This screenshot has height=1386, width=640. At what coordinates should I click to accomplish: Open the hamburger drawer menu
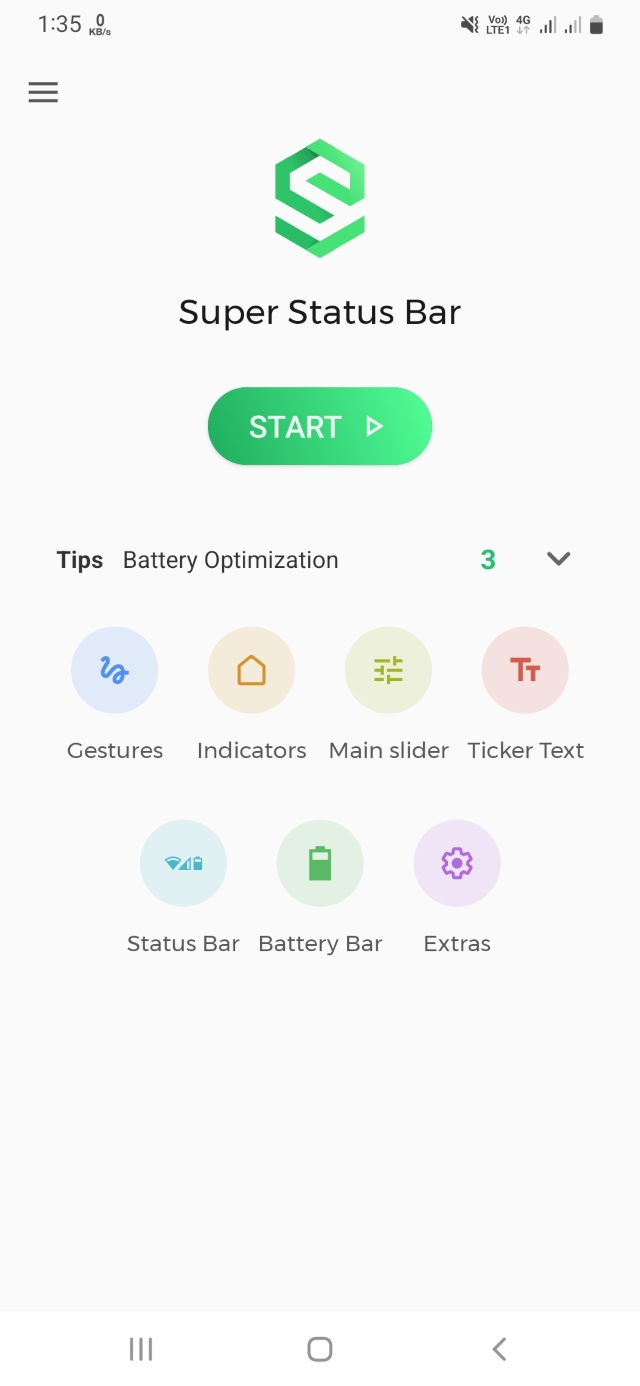click(43, 93)
